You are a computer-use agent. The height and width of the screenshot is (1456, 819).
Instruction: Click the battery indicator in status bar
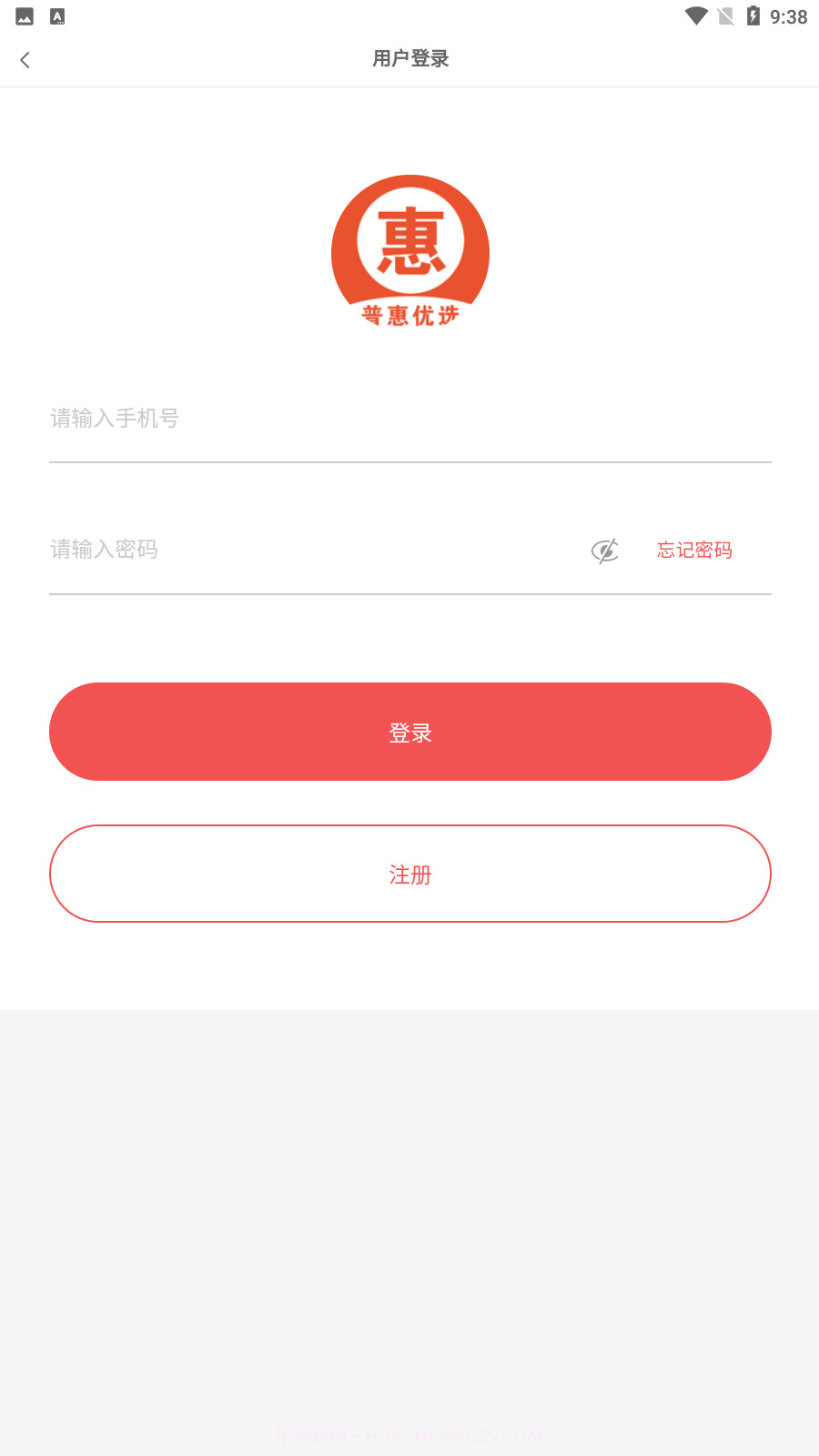(x=754, y=15)
